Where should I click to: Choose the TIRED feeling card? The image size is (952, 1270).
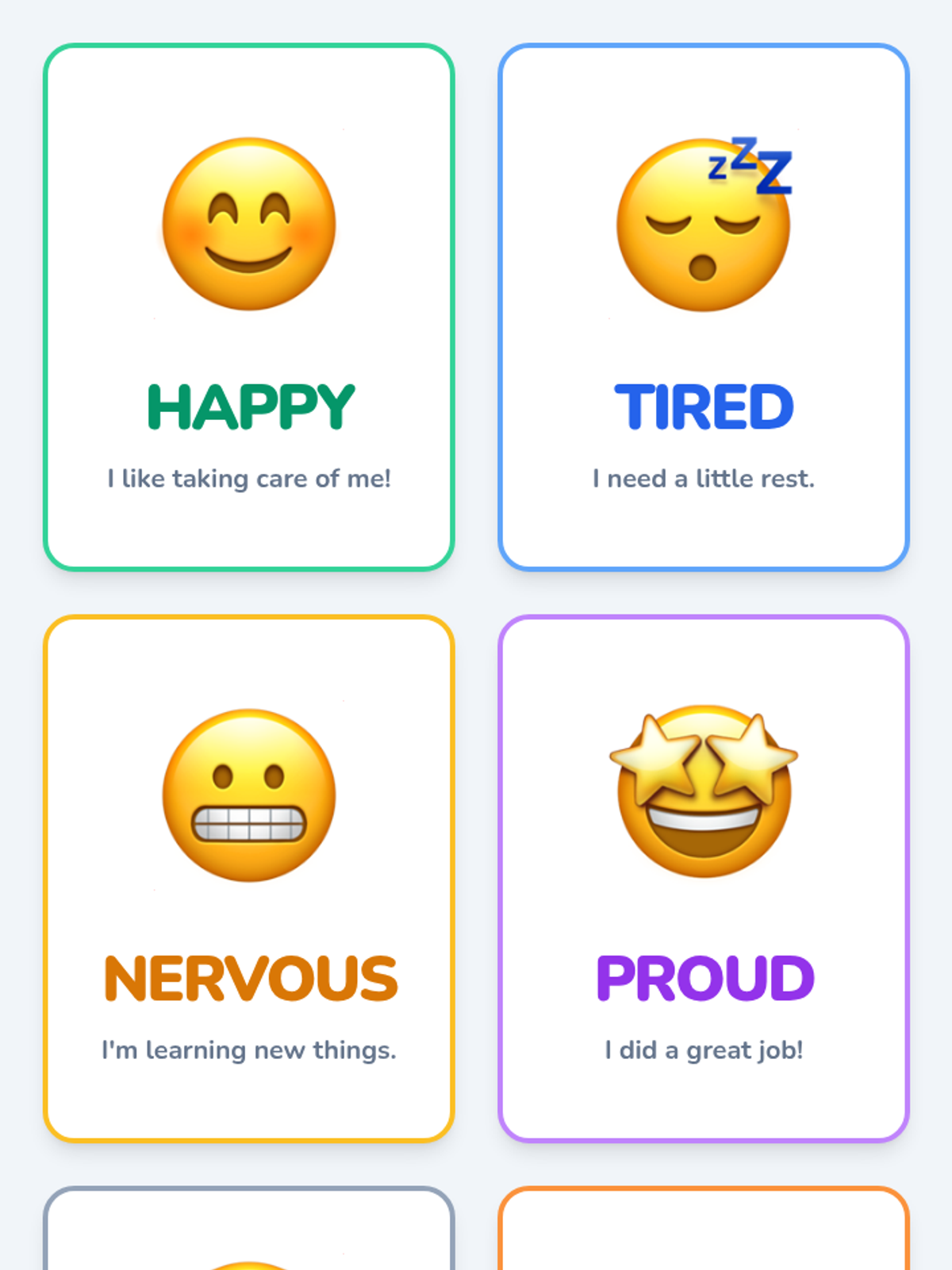(704, 307)
